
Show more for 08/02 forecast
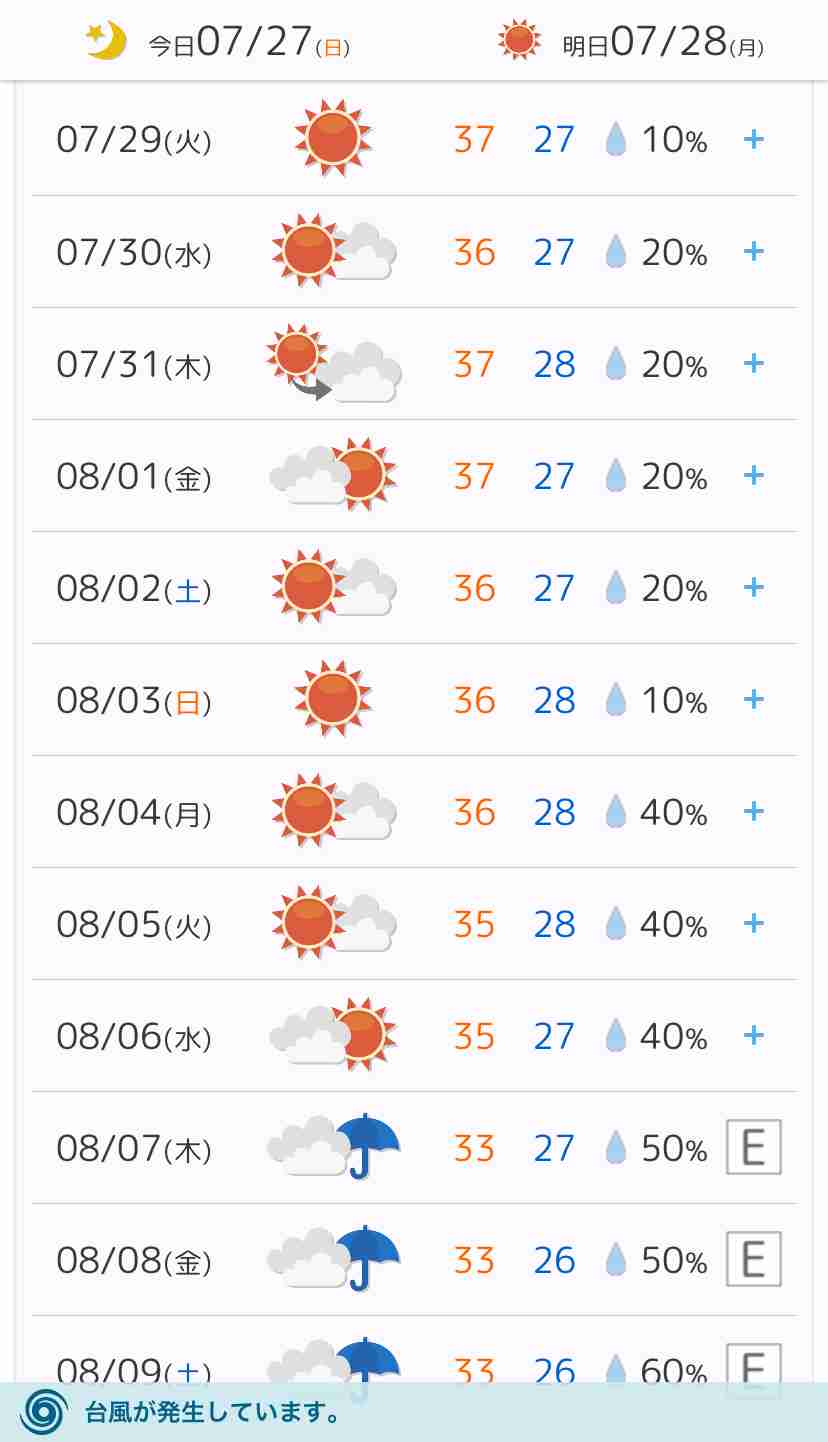pos(753,587)
